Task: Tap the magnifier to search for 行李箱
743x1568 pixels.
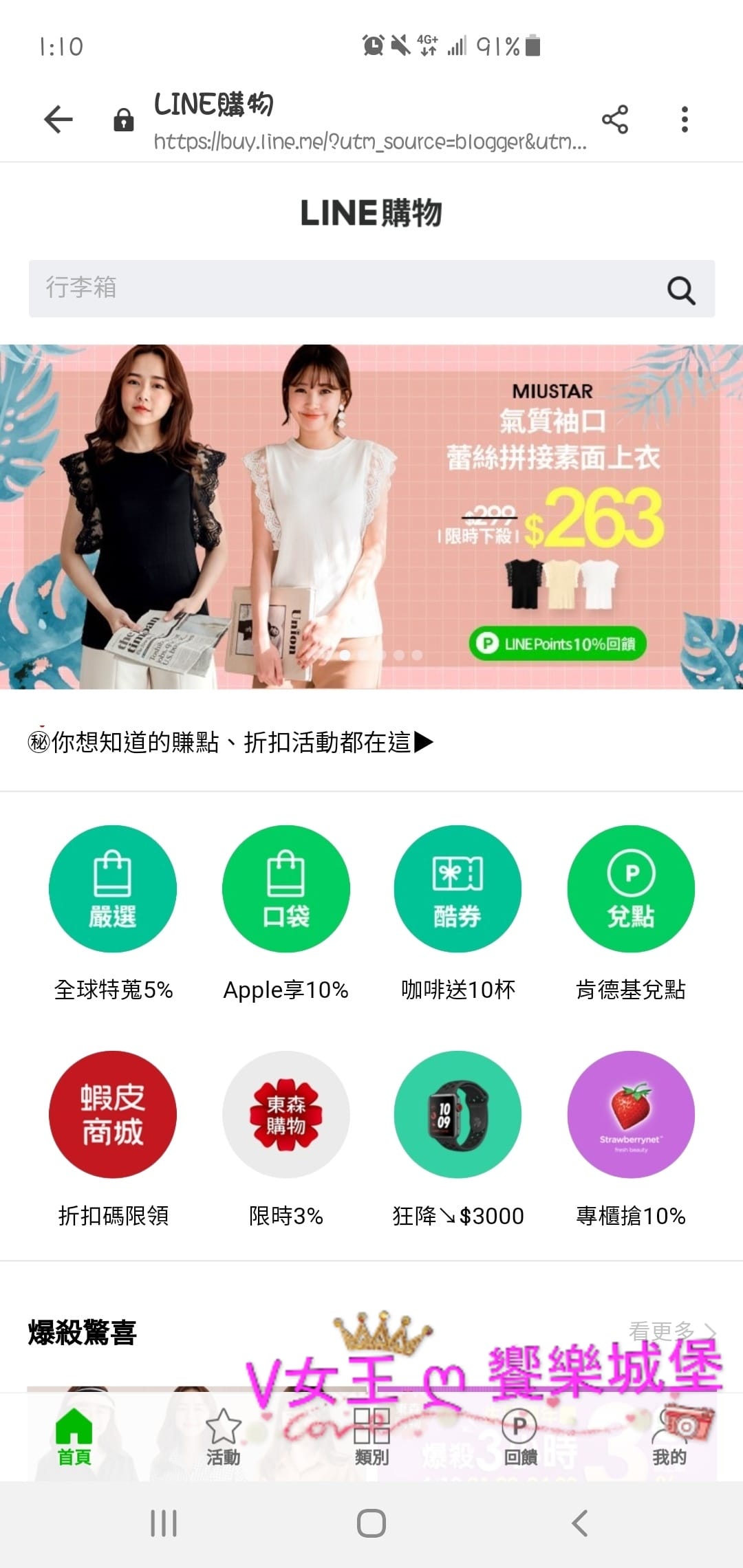Action: 680,288
